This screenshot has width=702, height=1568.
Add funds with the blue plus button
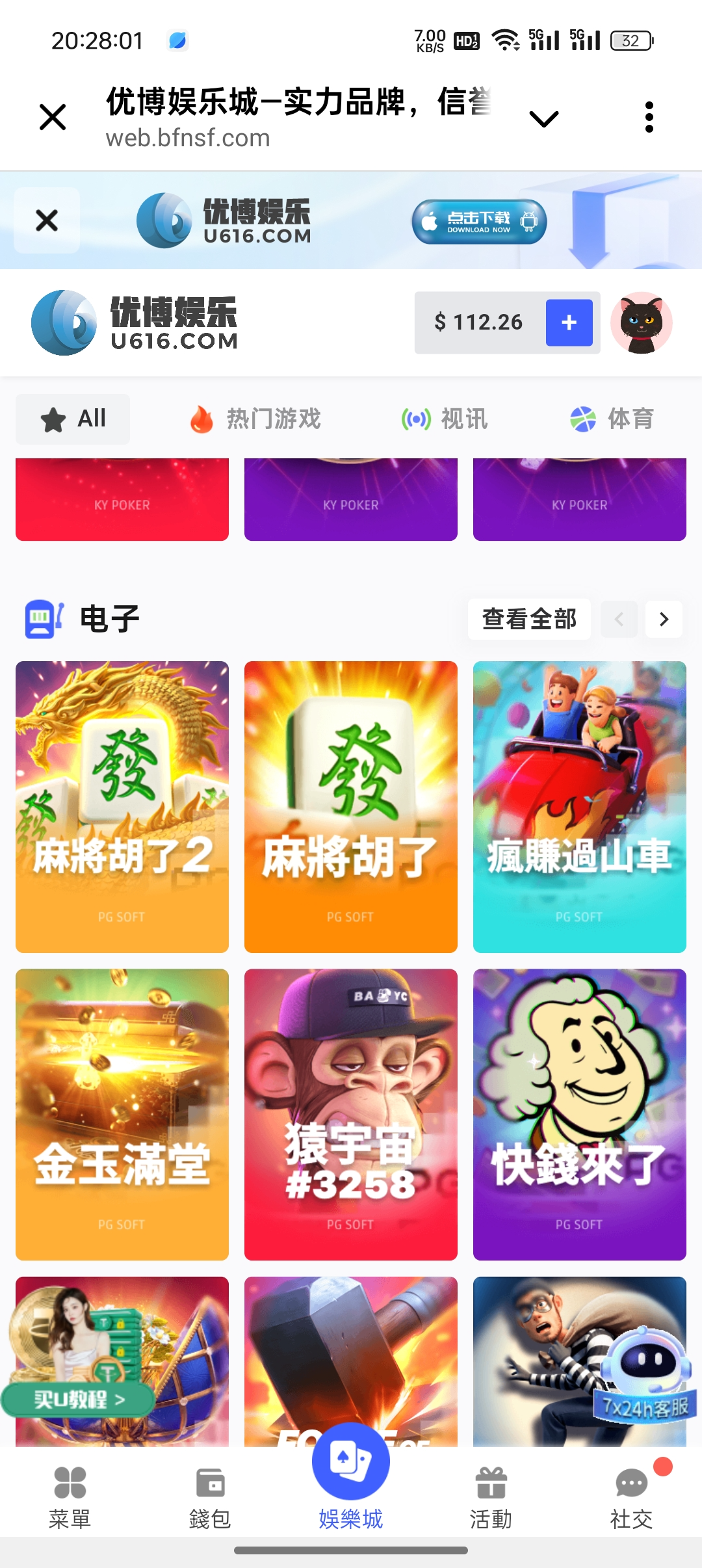coord(569,322)
